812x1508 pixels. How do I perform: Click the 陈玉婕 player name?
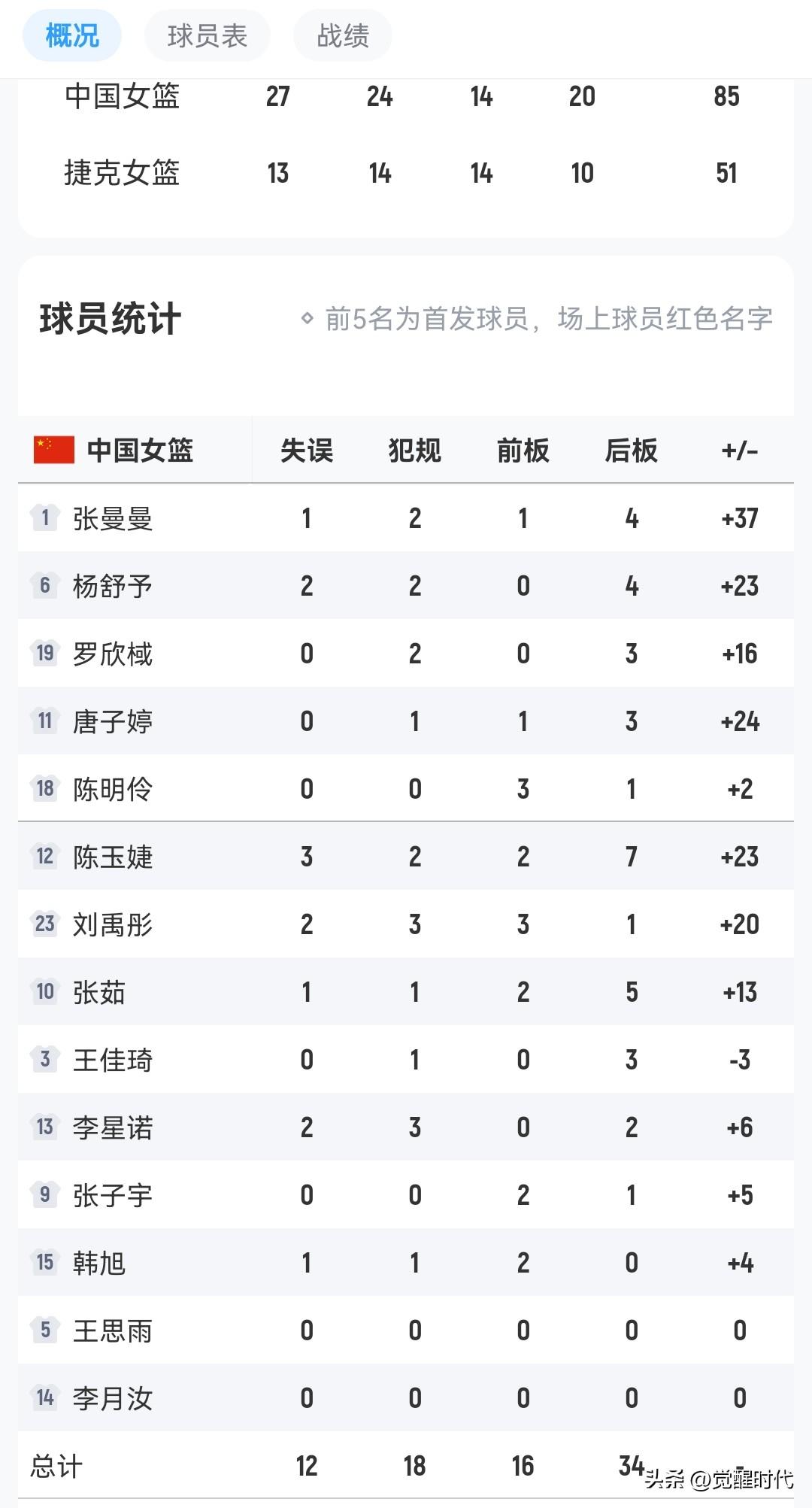113,857
